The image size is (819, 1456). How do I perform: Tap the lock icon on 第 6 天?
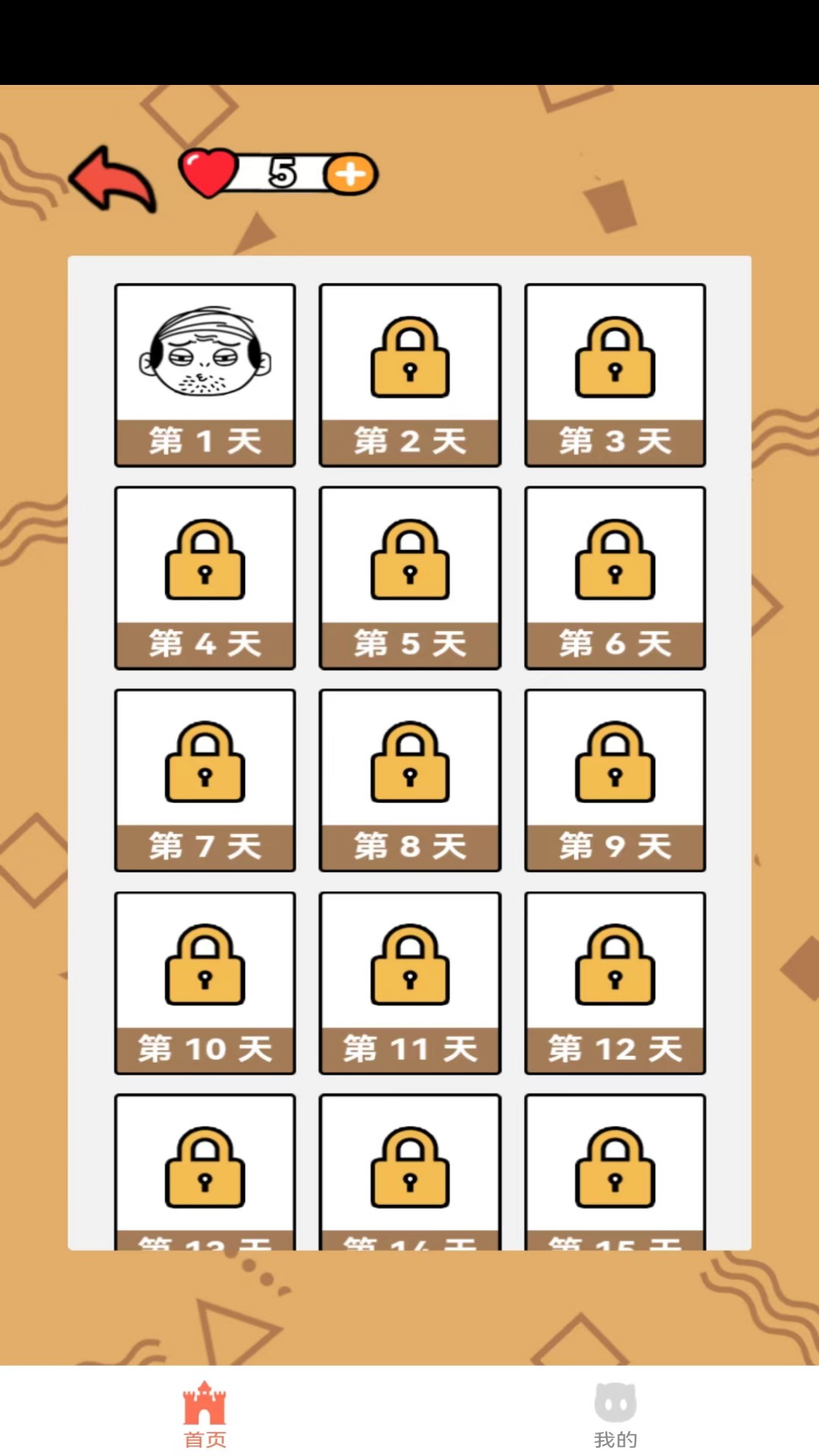(614, 561)
